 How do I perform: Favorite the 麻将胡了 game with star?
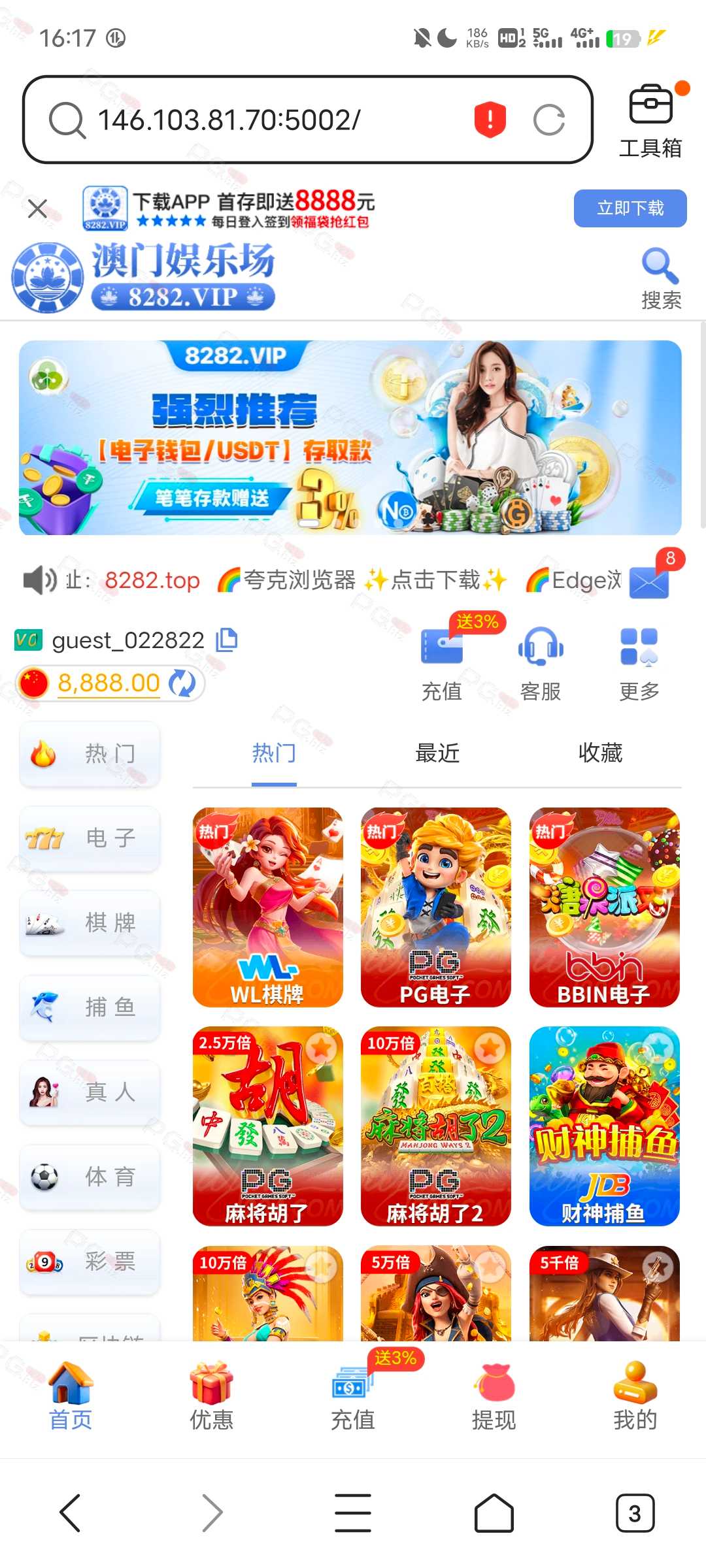tap(321, 1048)
